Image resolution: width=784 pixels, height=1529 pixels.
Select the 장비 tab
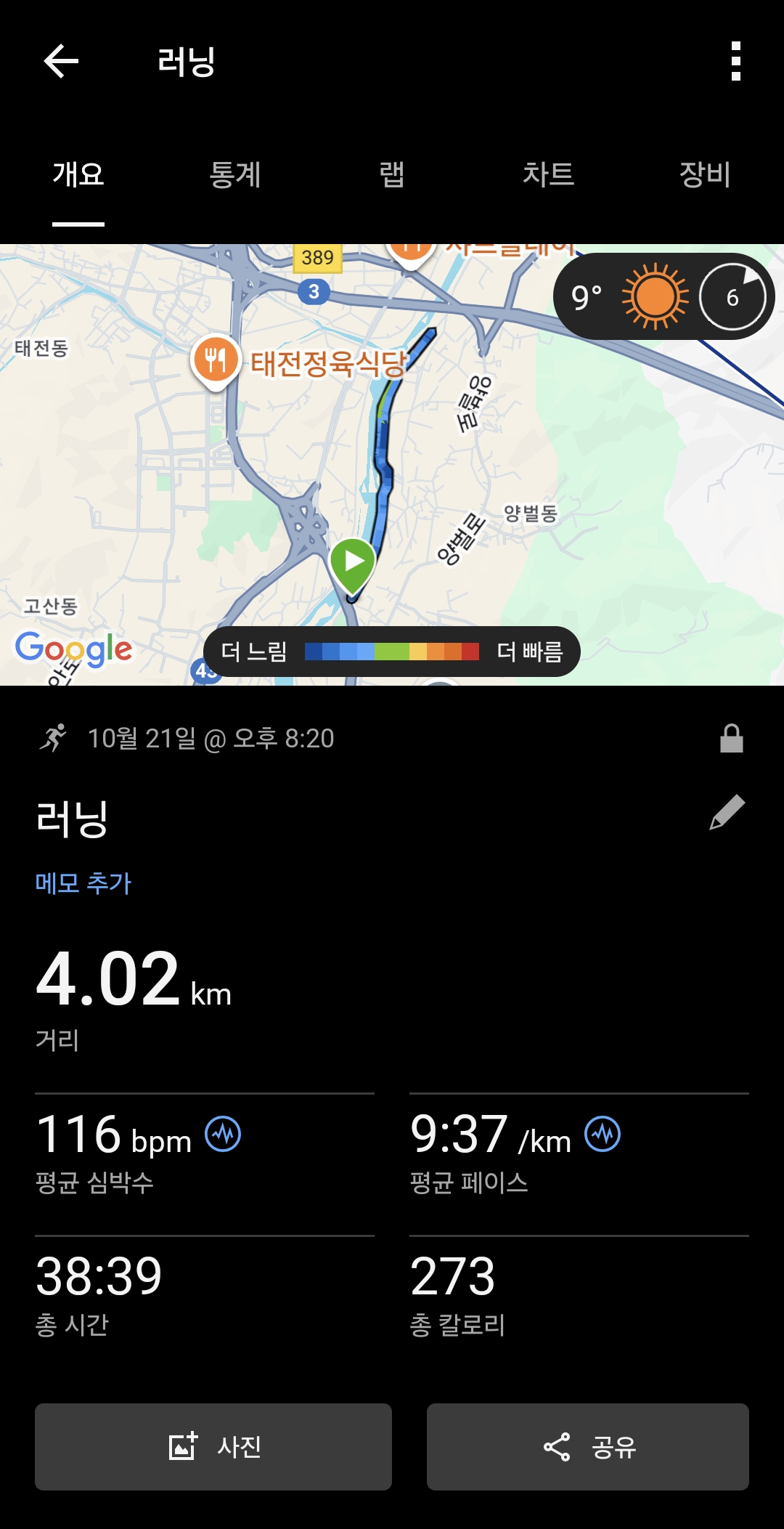[704, 175]
